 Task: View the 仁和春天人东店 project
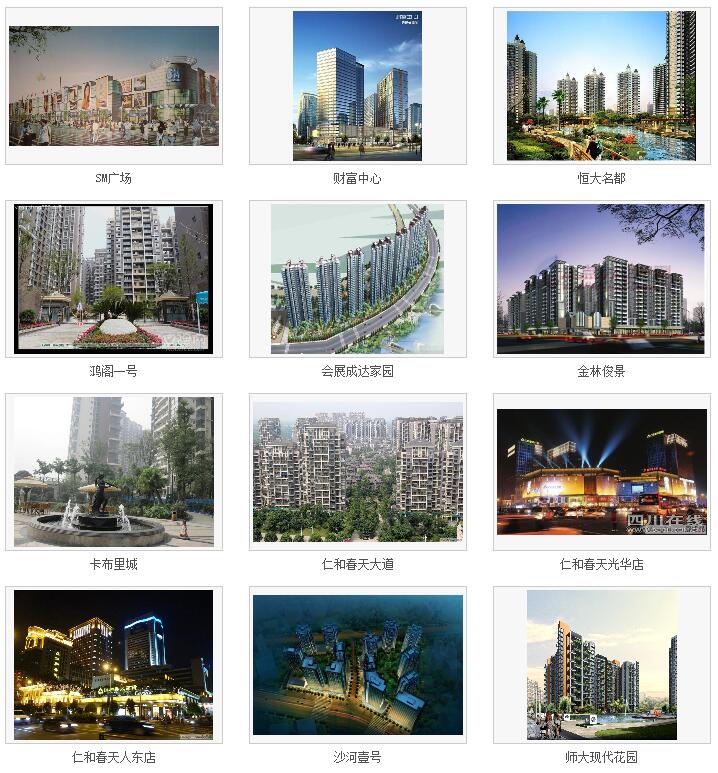tap(114, 665)
